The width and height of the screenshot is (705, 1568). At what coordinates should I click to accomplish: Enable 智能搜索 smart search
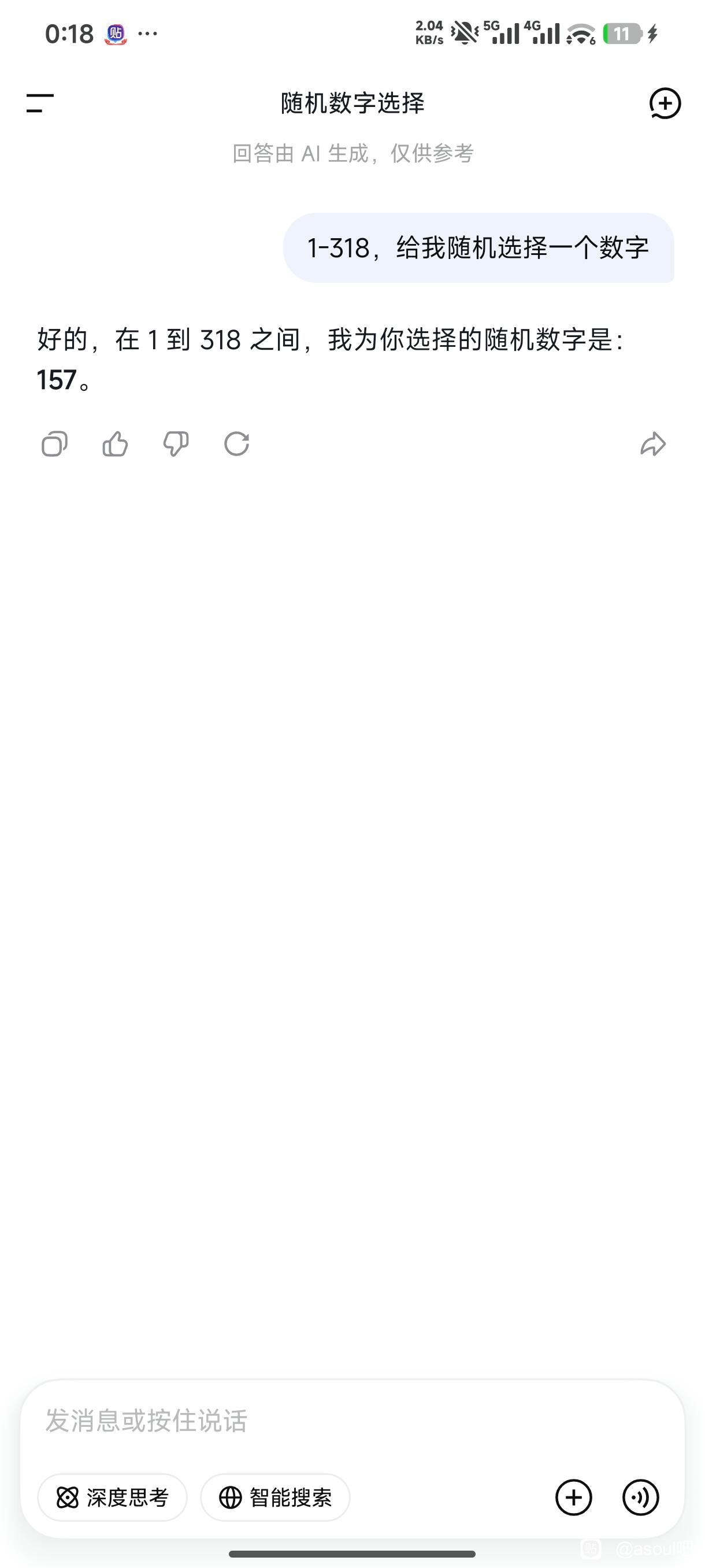275,1497
